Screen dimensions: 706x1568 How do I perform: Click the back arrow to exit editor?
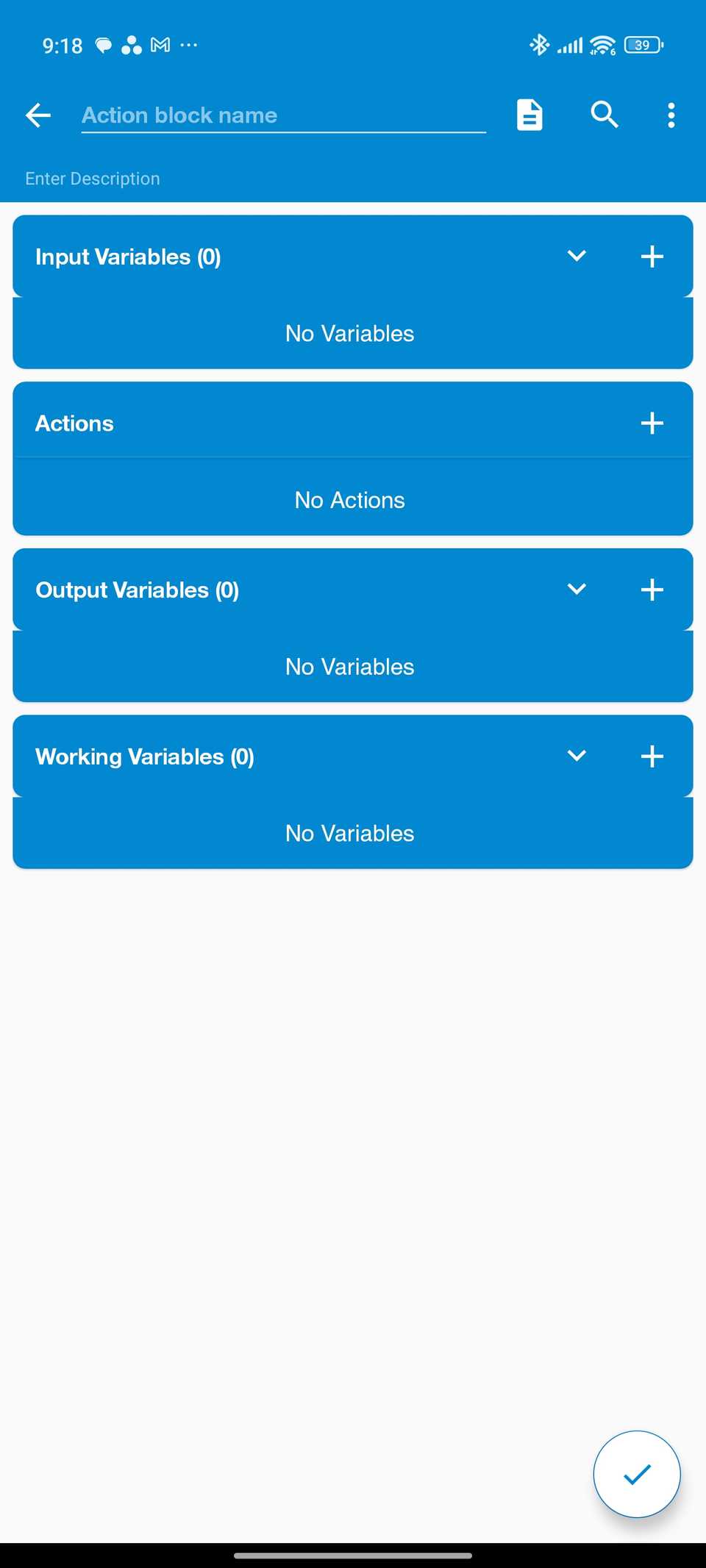(38, 115)
